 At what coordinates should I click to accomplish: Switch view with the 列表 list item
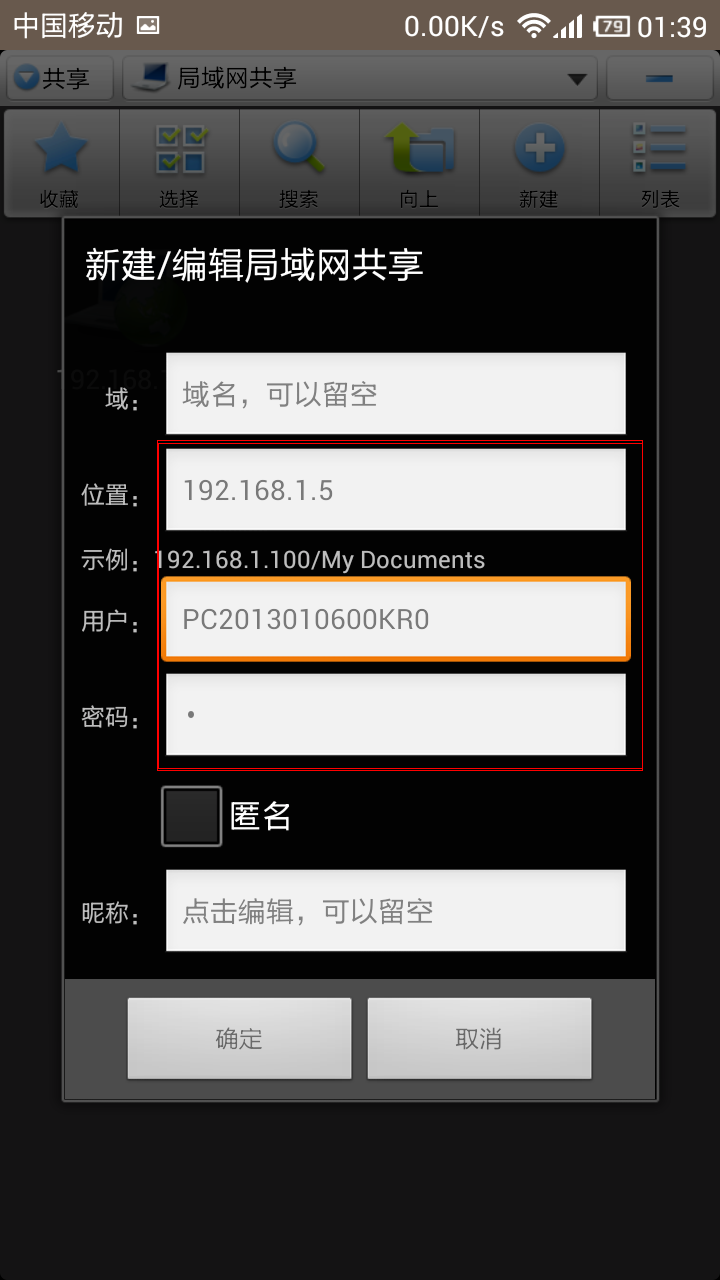[659, 164]
